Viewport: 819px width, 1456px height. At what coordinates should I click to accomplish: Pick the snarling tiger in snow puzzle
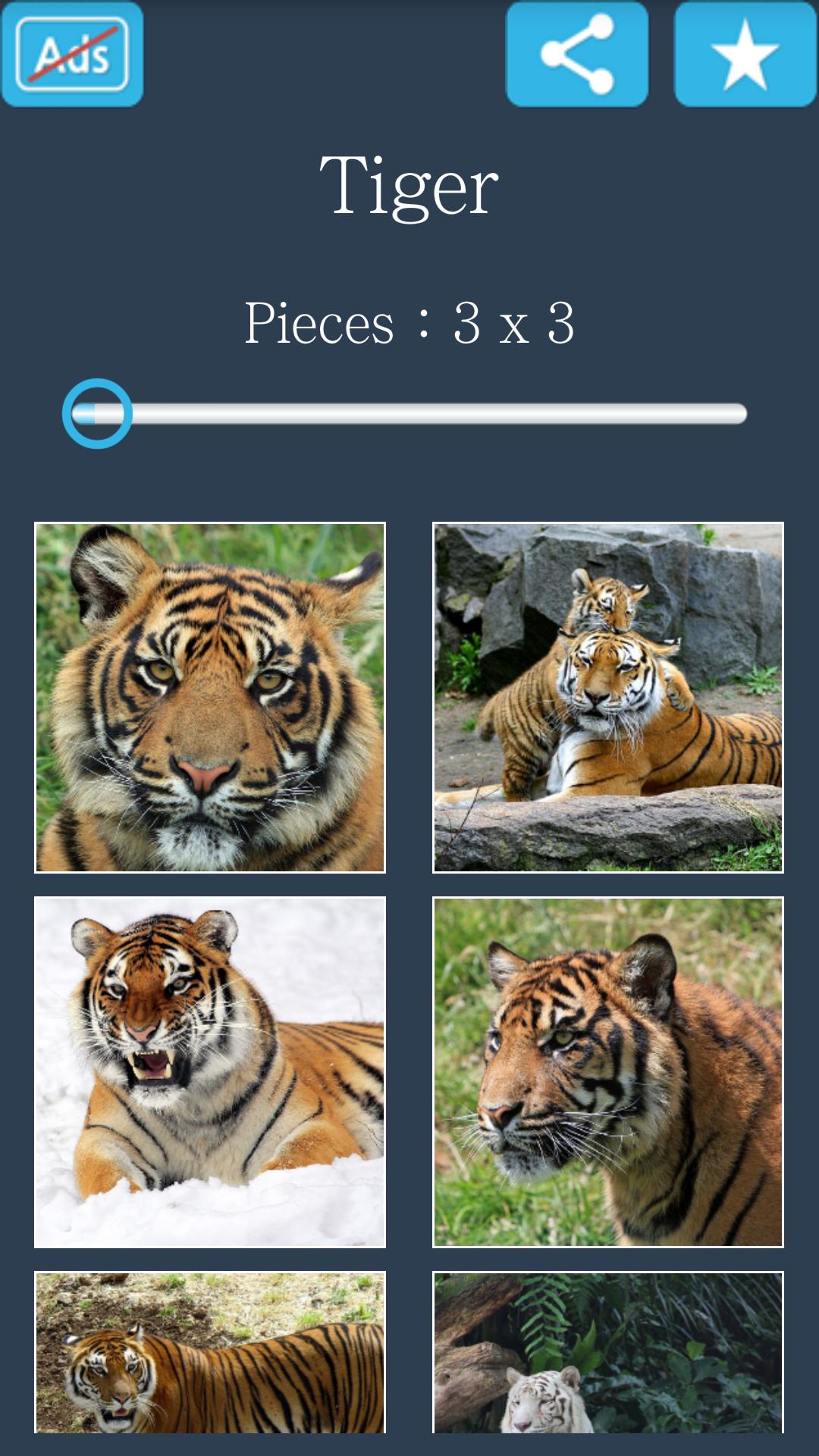pyautogui.click(x=210, y=1073)
